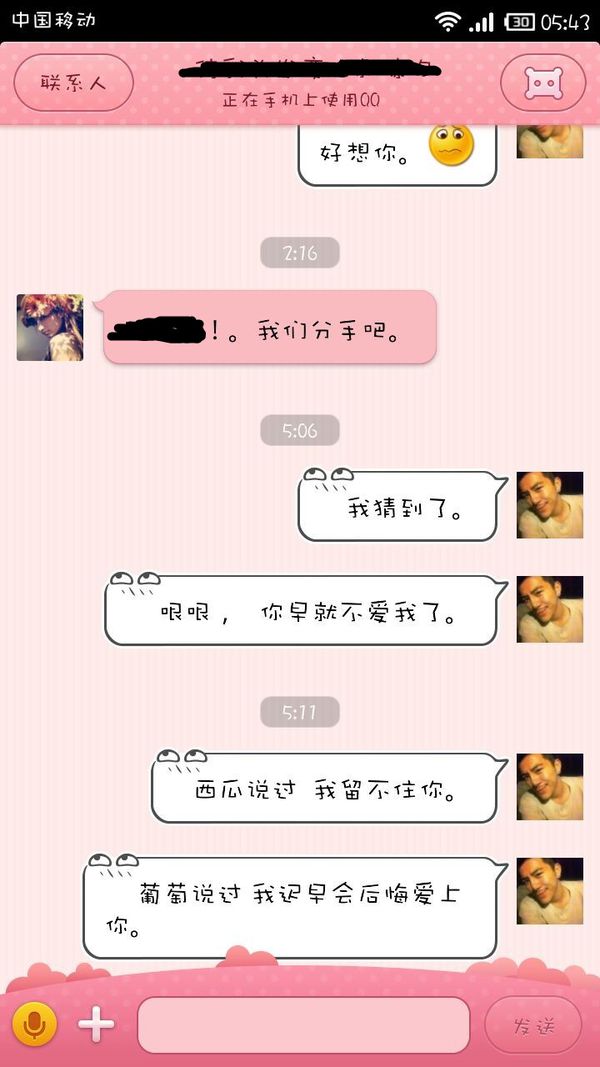
Task: Tap the microphone voice input icon
Action: pos(33,1023)
